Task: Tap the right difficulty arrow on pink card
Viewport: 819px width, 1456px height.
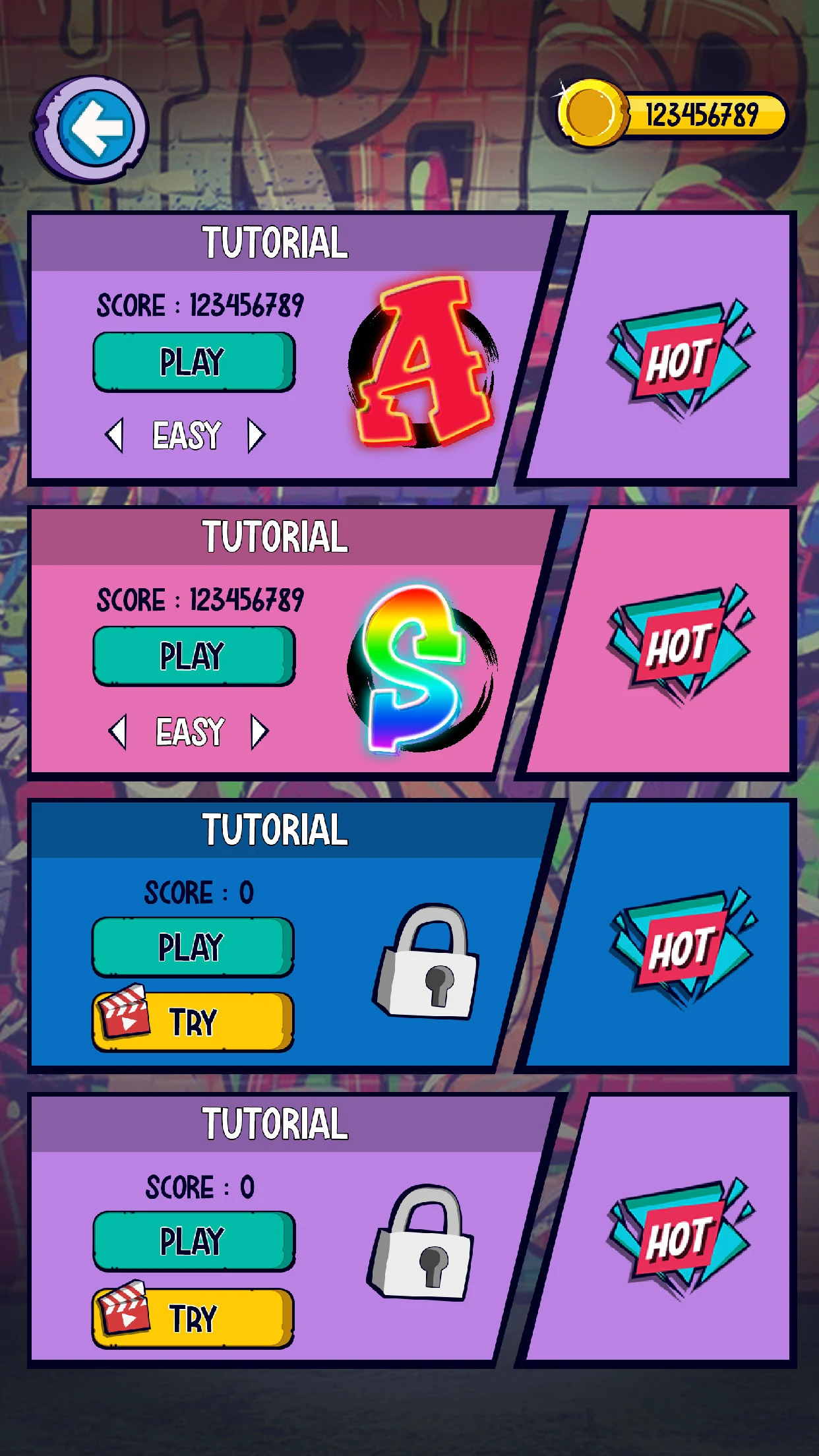Action: tap(260, 731)
